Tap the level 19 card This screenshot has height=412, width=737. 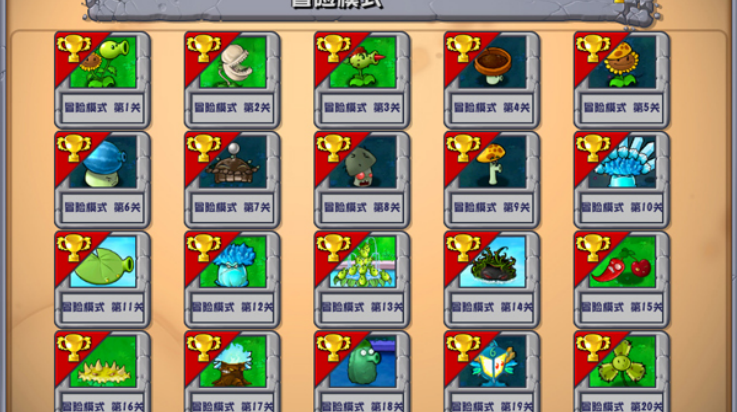point(492,372)
